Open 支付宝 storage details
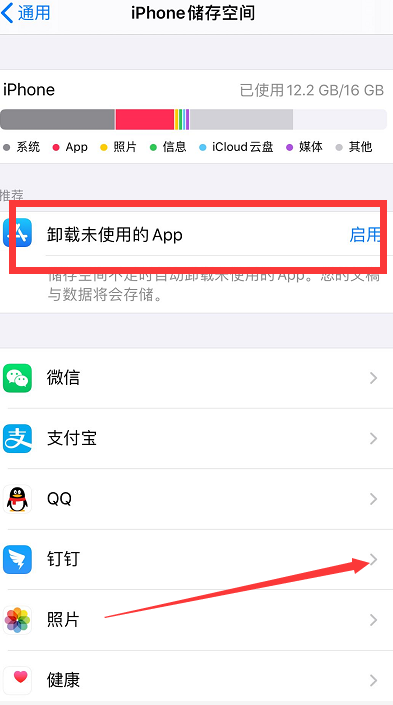Screen dimensions: 393x705 tap(196, 438)
